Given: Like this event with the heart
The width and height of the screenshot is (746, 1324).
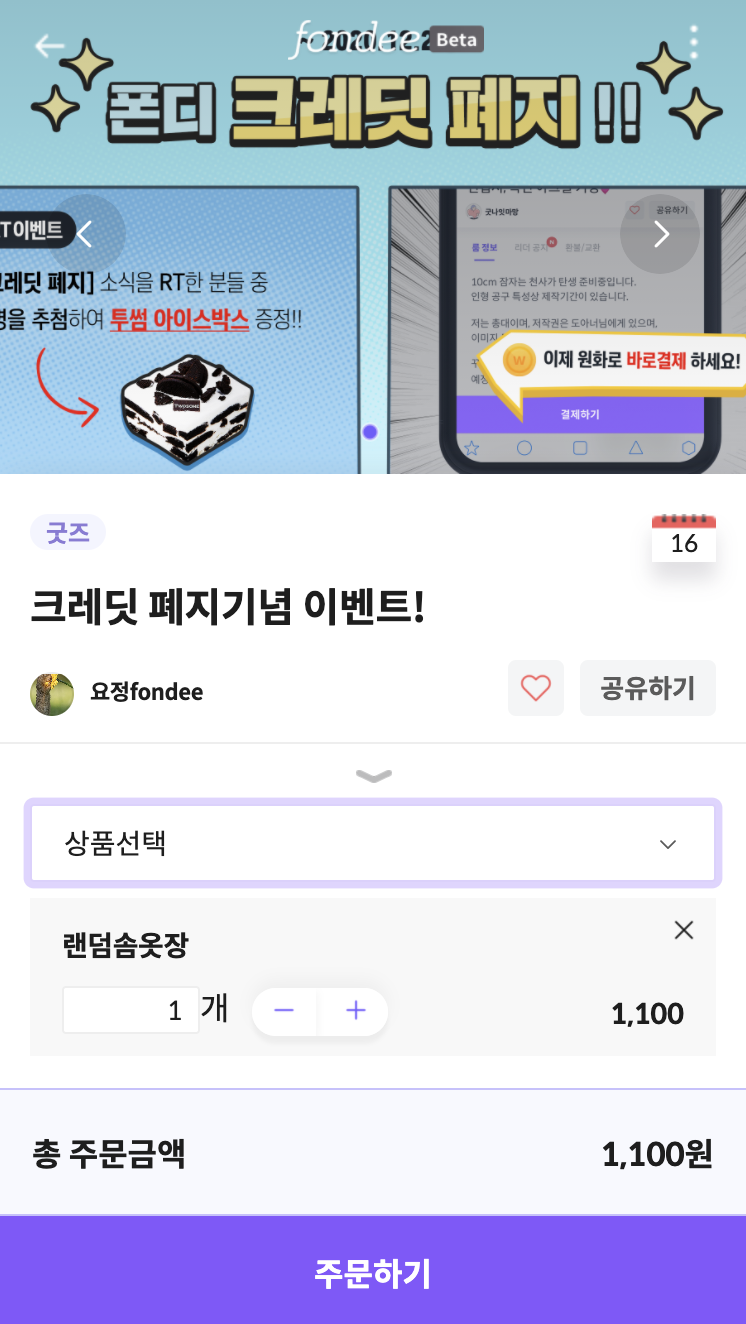Looking at the screenshot, I should pos(536,688).
